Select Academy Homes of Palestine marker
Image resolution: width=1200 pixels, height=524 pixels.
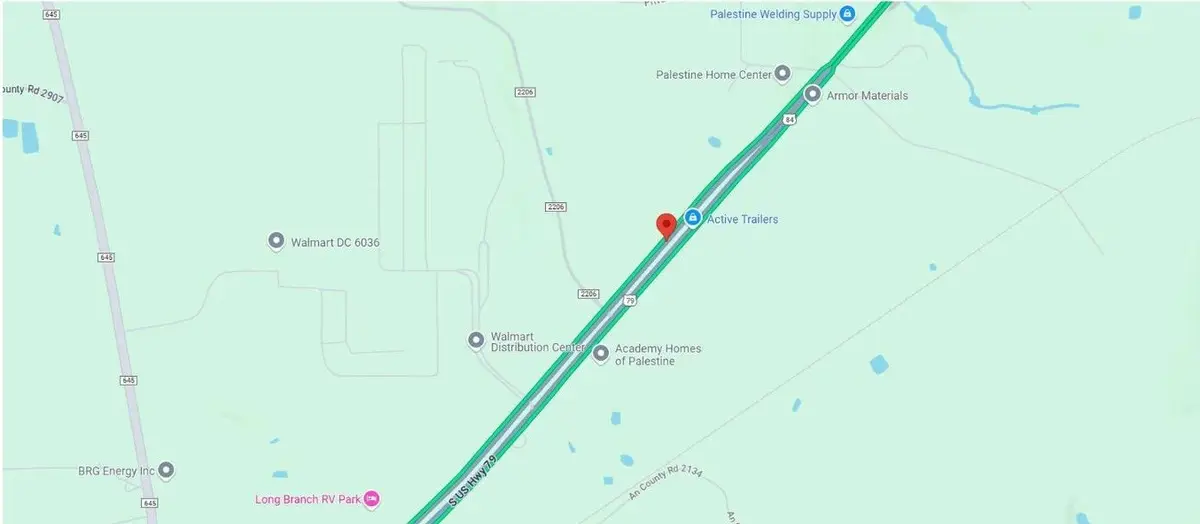click(x=601, y=353)
